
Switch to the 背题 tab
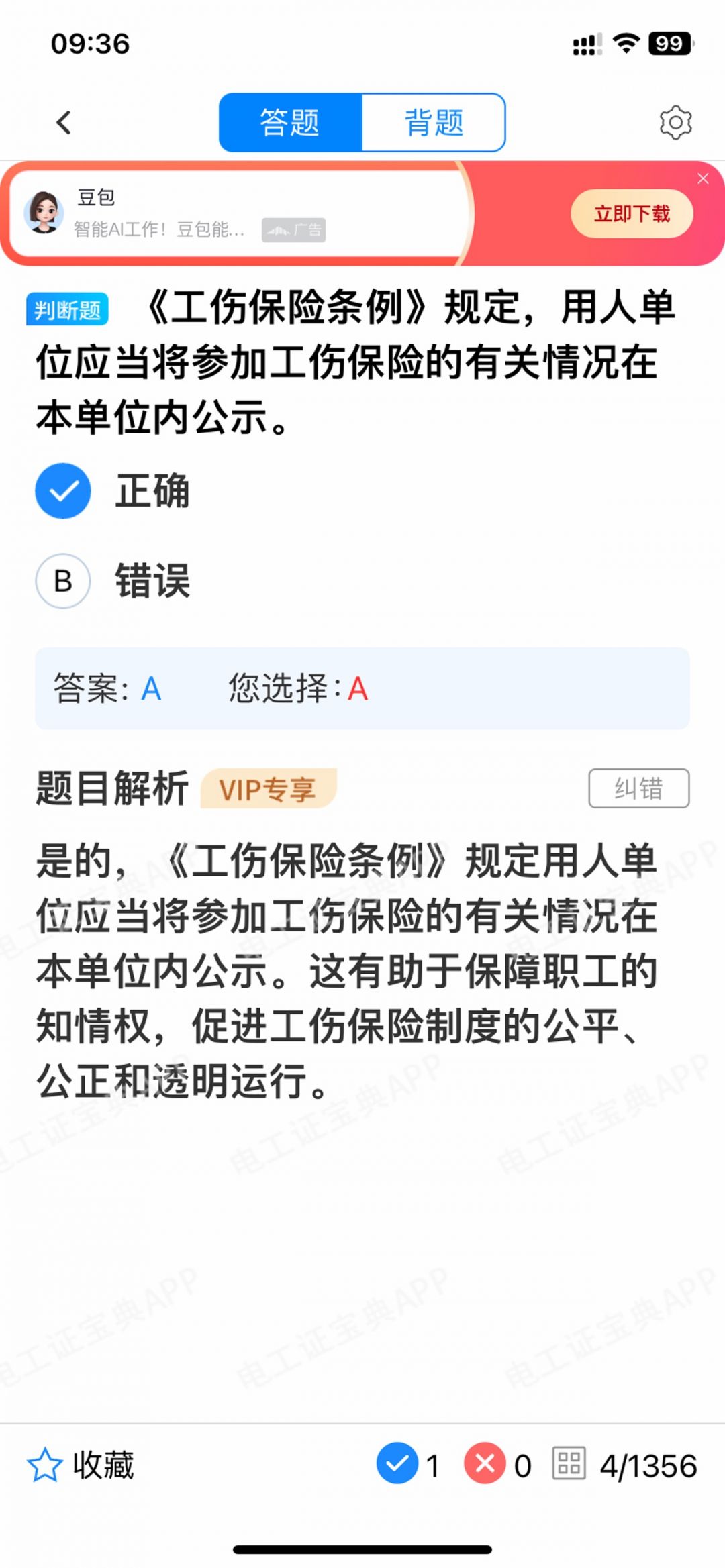(x=434, y=123)
